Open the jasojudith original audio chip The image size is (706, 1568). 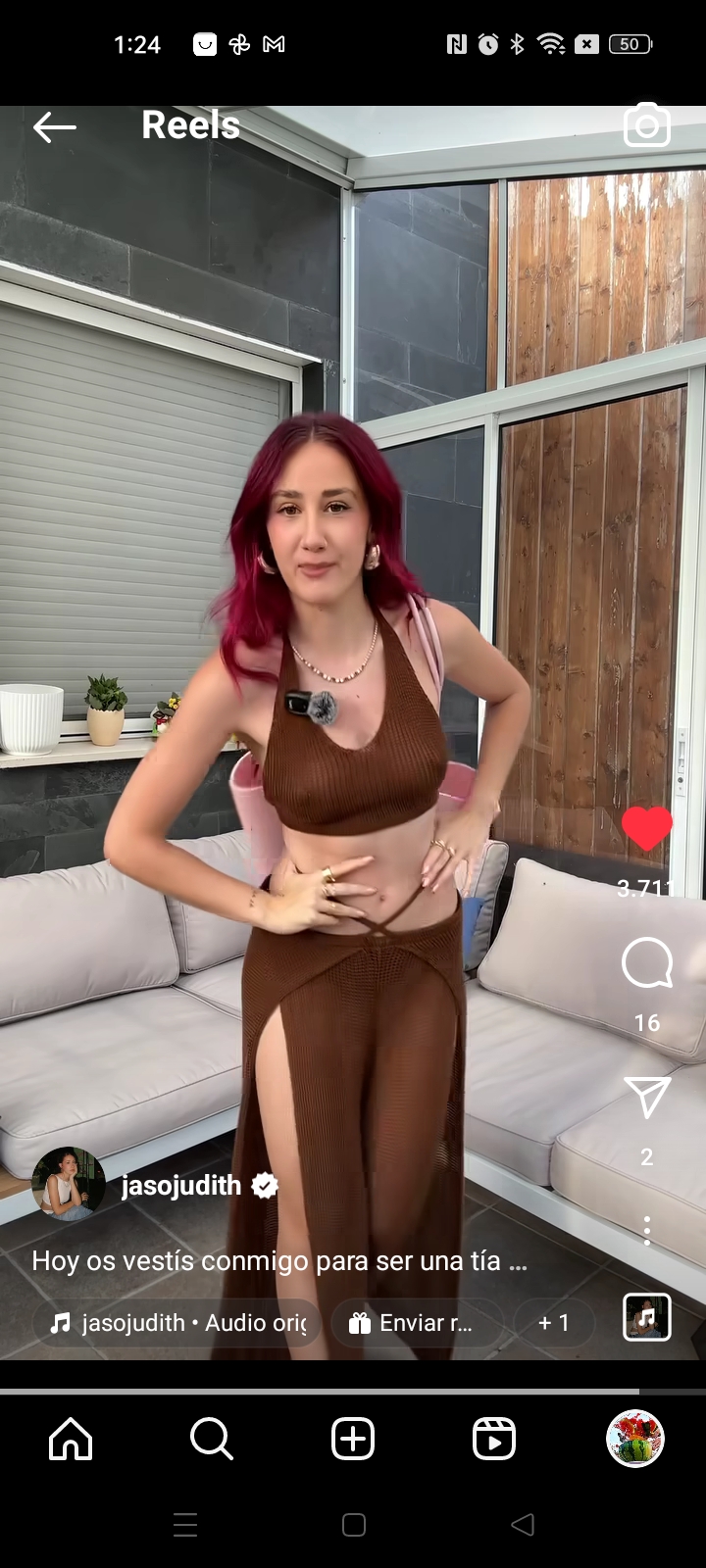(177, 1323)
